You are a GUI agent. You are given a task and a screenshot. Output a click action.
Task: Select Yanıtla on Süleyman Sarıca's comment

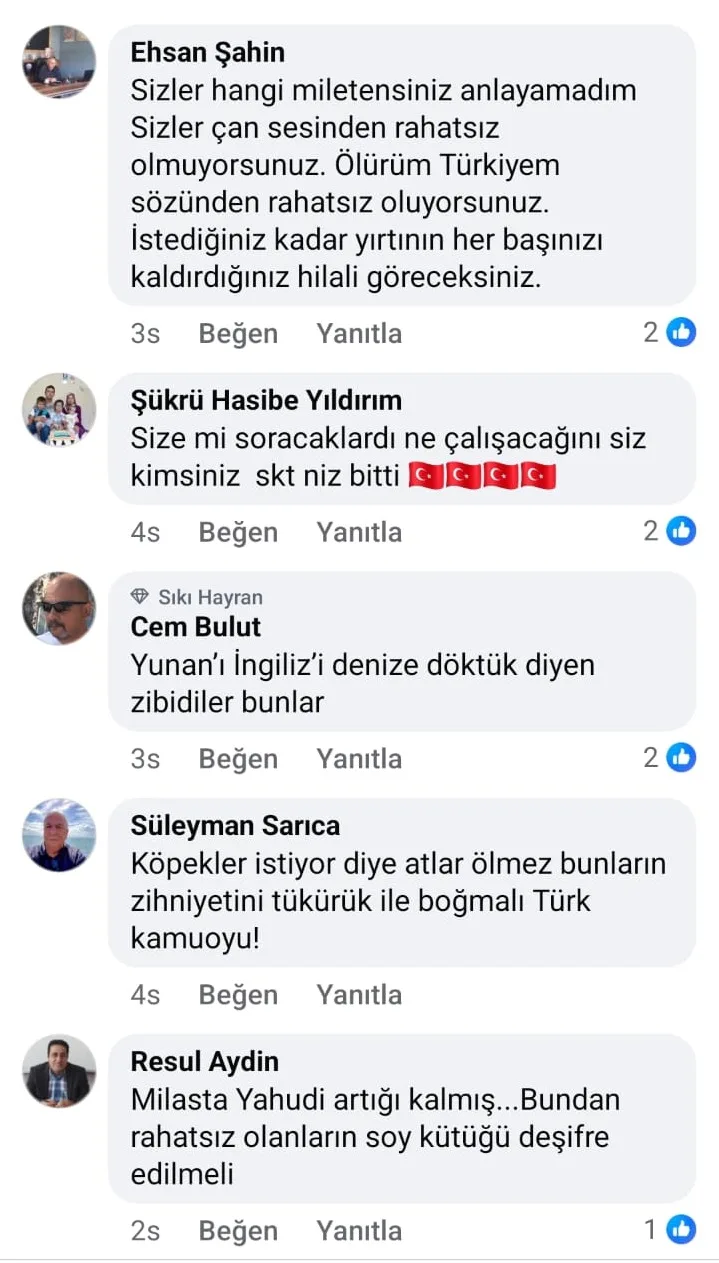click(359, 995)
